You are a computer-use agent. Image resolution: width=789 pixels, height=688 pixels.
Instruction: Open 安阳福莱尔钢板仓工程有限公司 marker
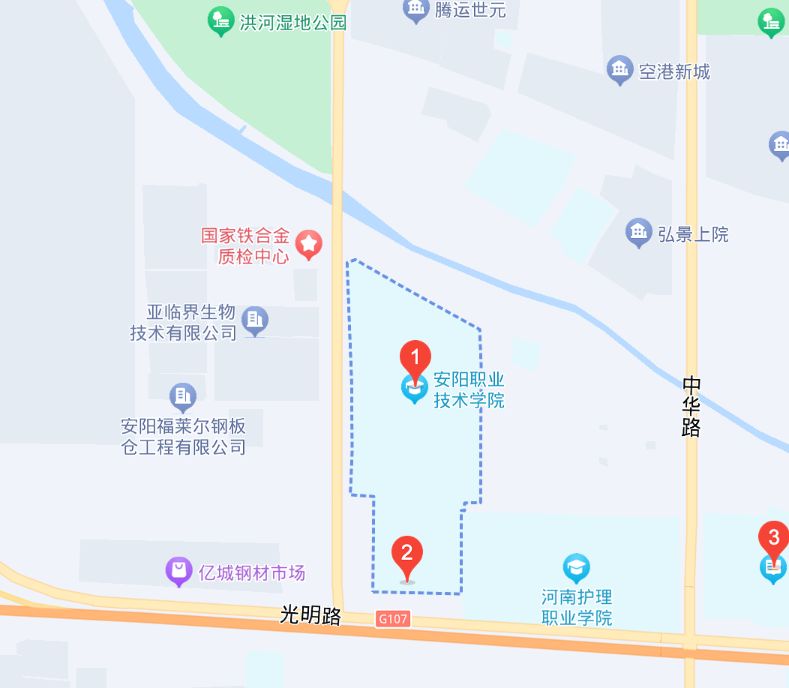[182, 397]
